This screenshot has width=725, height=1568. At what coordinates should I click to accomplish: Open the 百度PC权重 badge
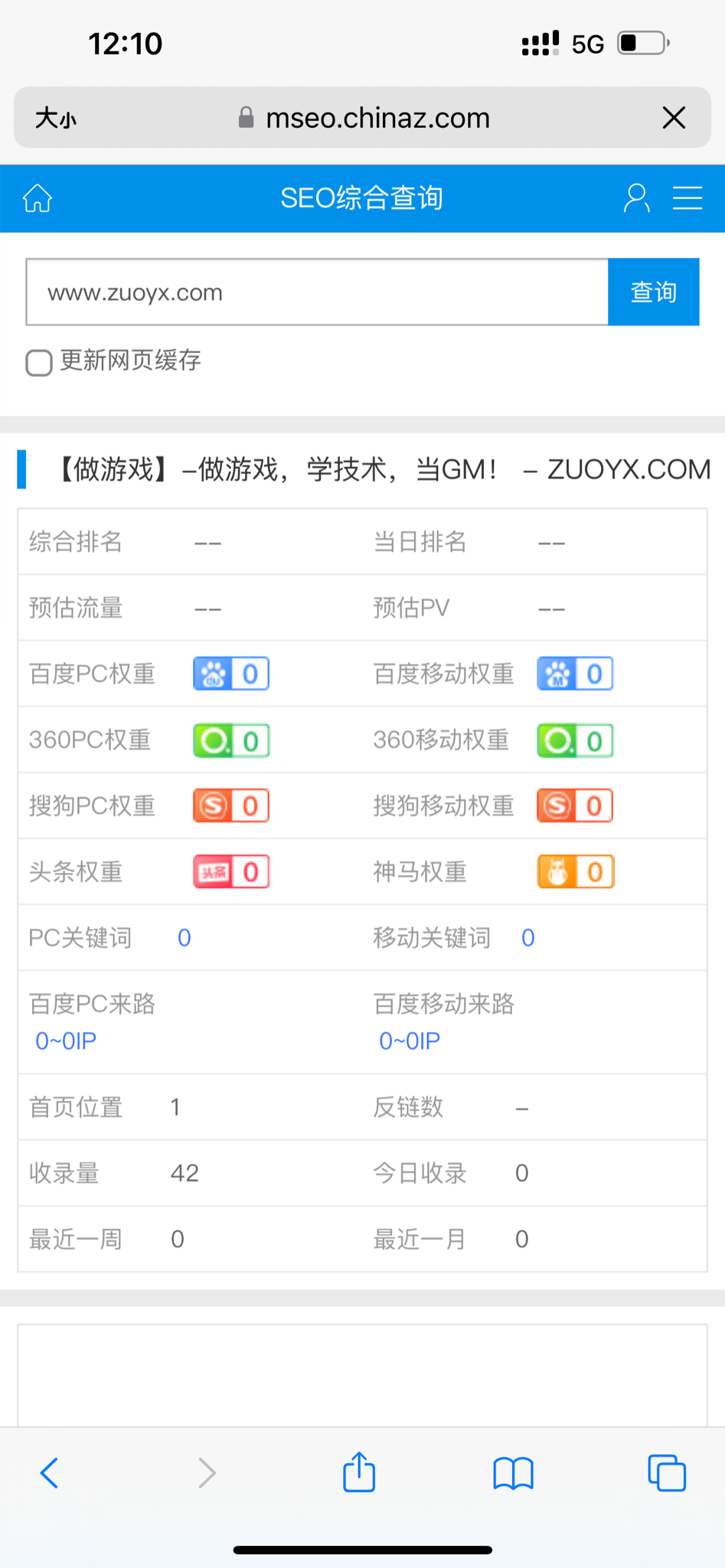[231, 674]
